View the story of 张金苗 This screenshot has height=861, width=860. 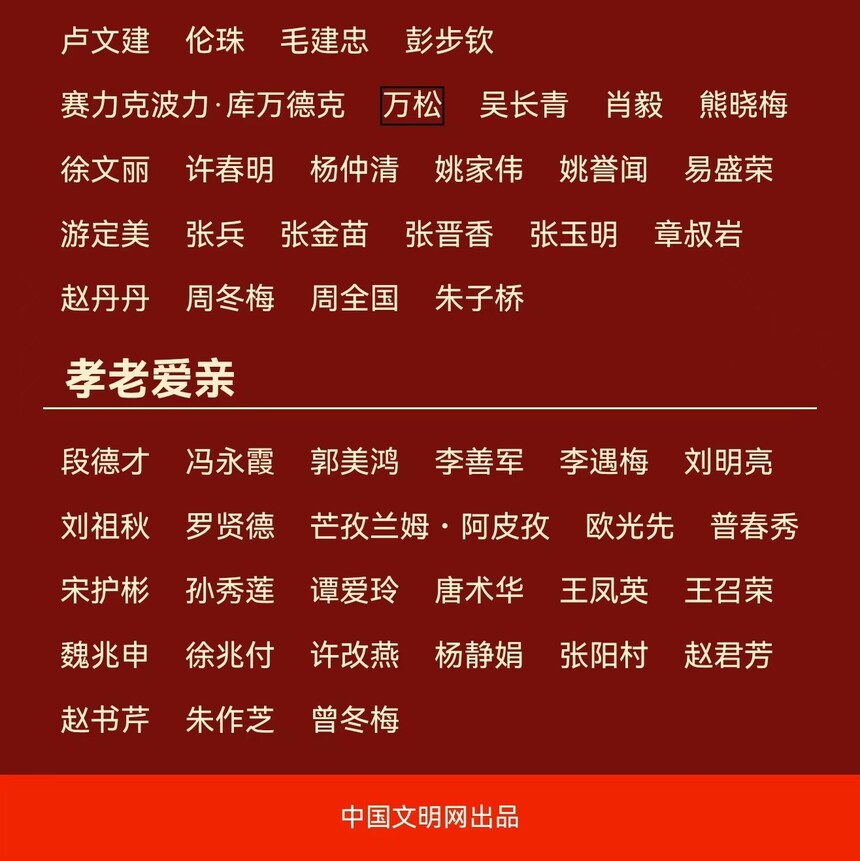point(324,234)
